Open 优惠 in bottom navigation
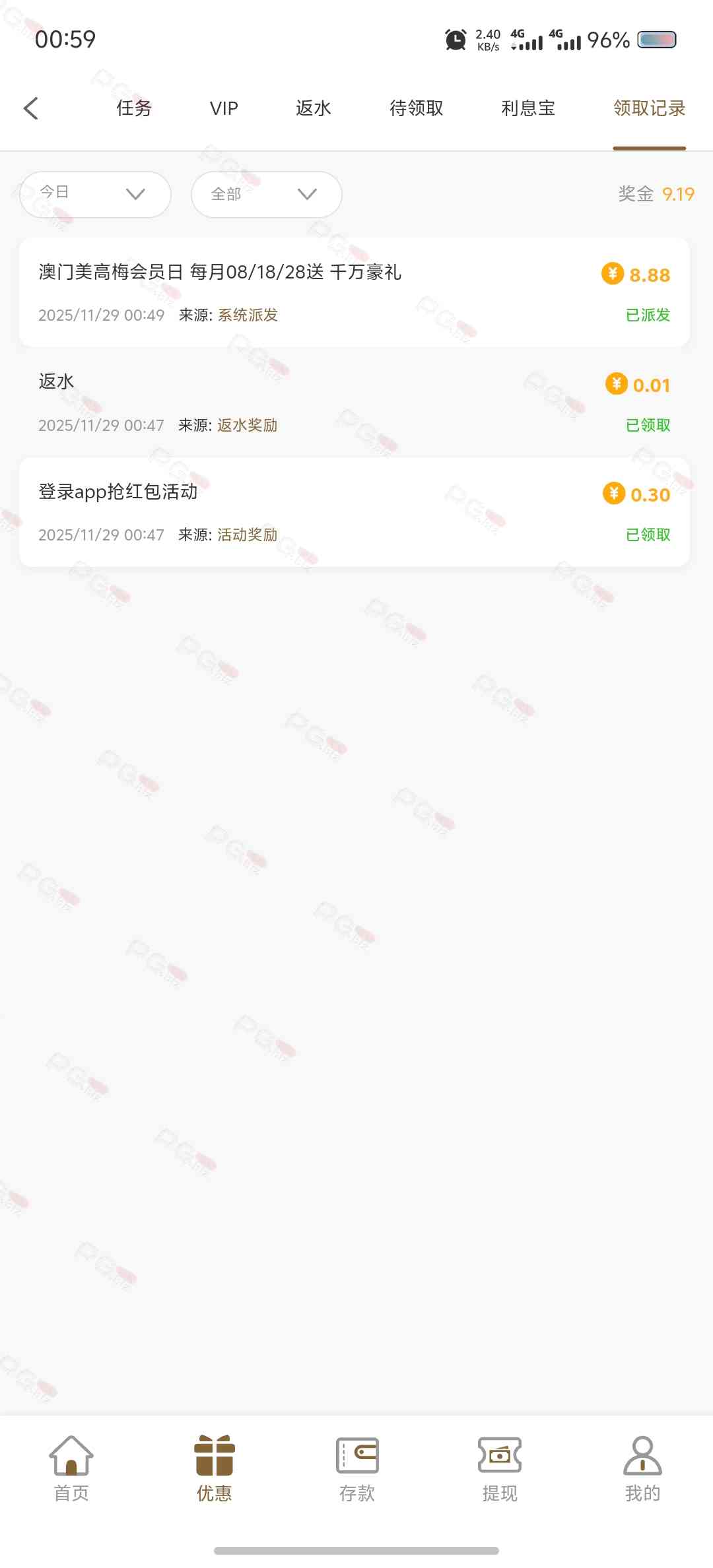Screen dimensions: 713x1568 pos(214,1468)
